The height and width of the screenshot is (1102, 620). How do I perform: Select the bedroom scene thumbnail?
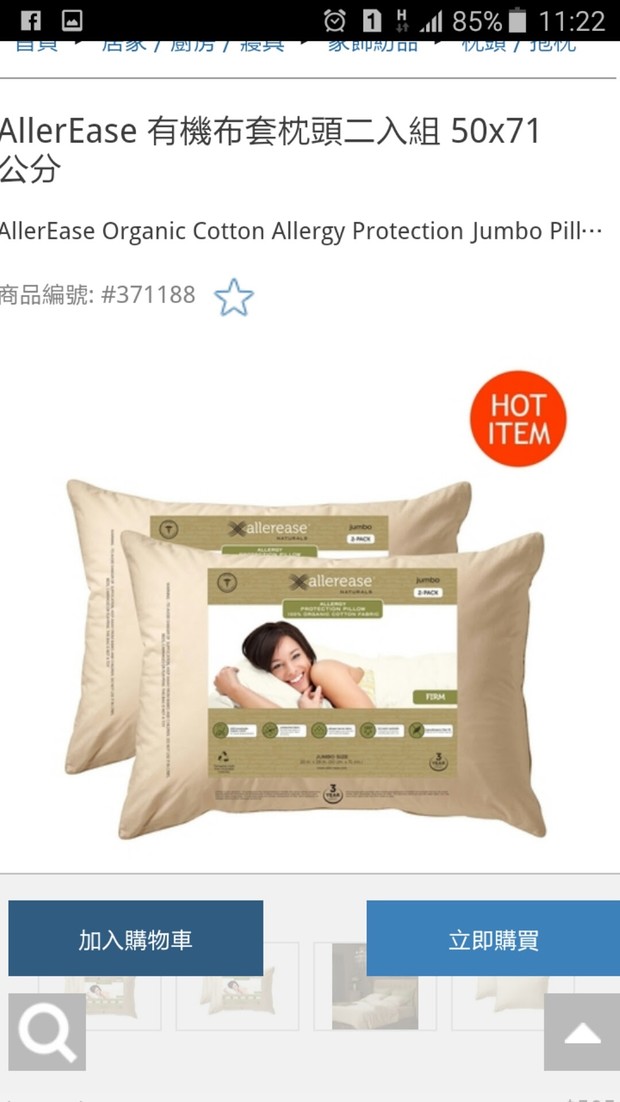375,1000
